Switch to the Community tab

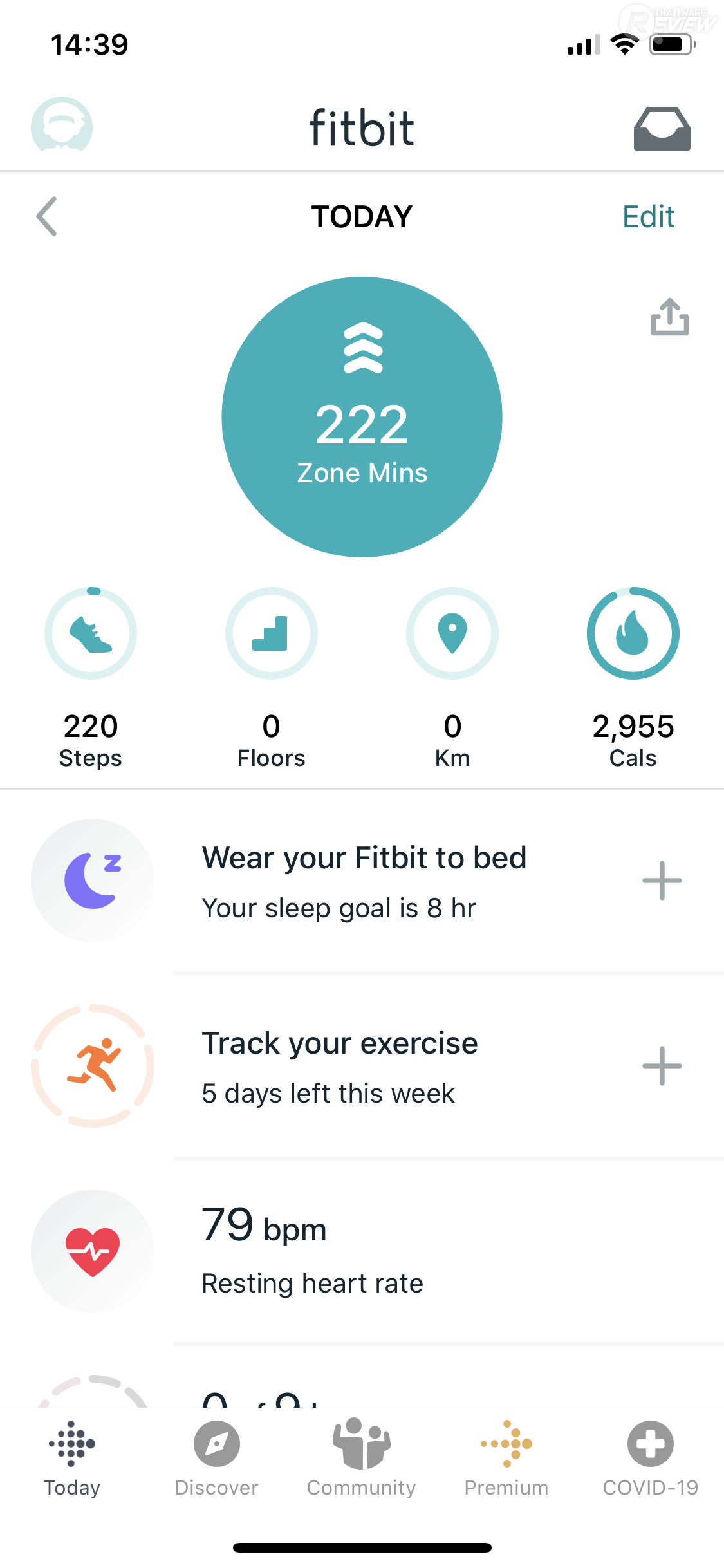[362, 1459]
